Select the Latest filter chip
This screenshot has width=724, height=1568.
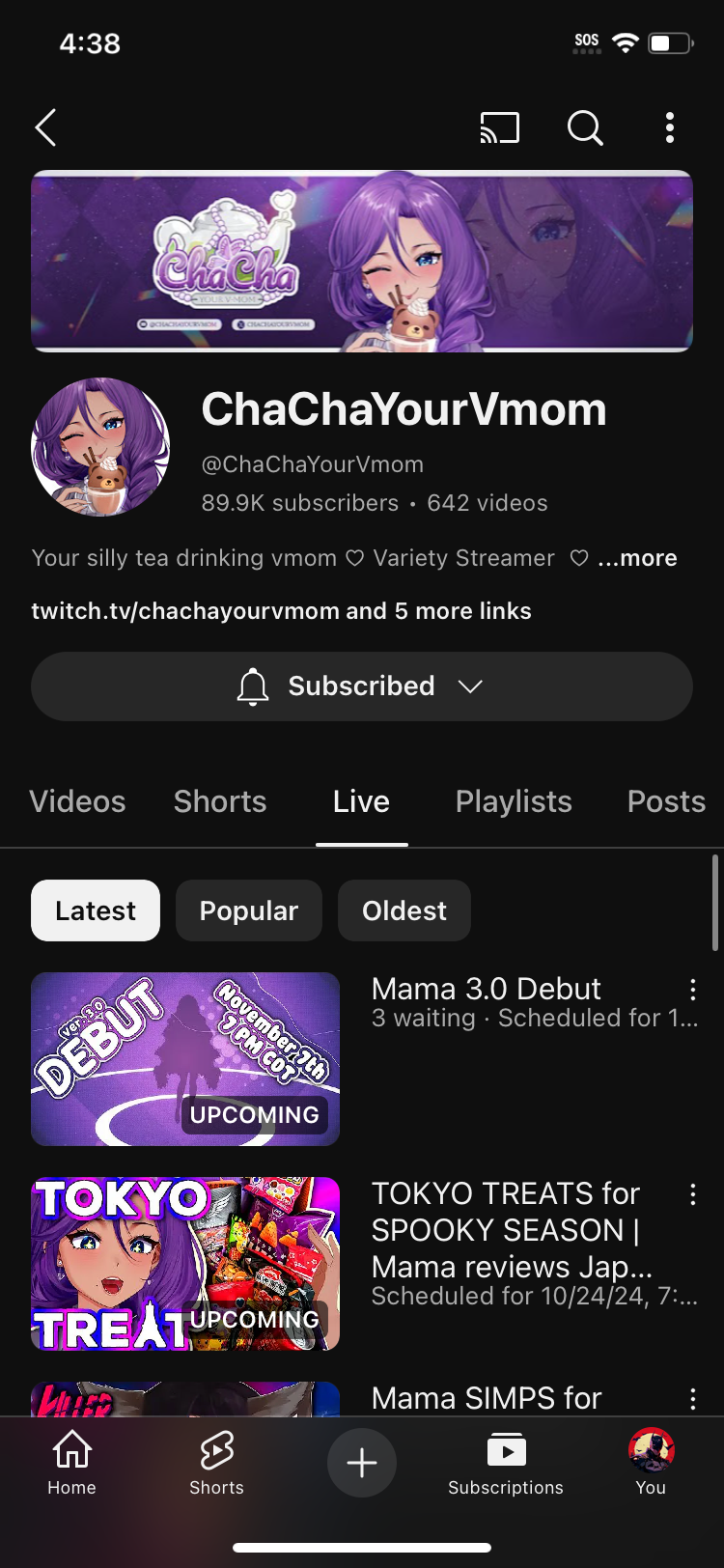(x=95, y=910)
